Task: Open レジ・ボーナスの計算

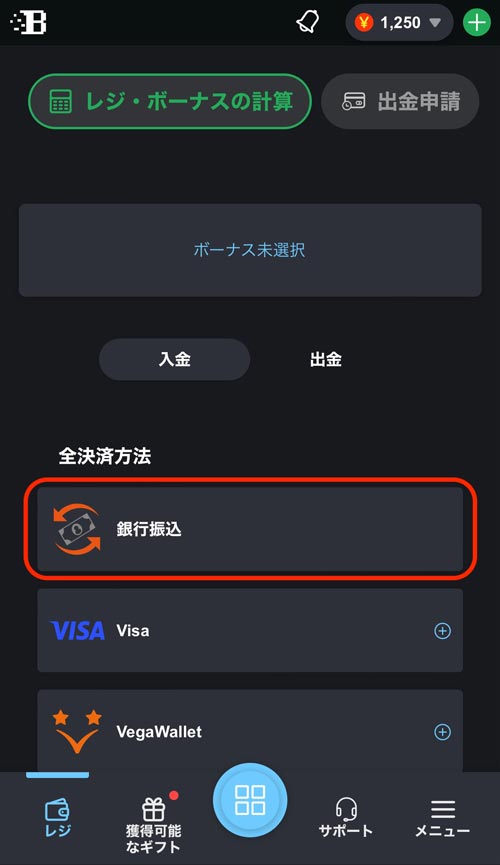Action: click(170, 102)
